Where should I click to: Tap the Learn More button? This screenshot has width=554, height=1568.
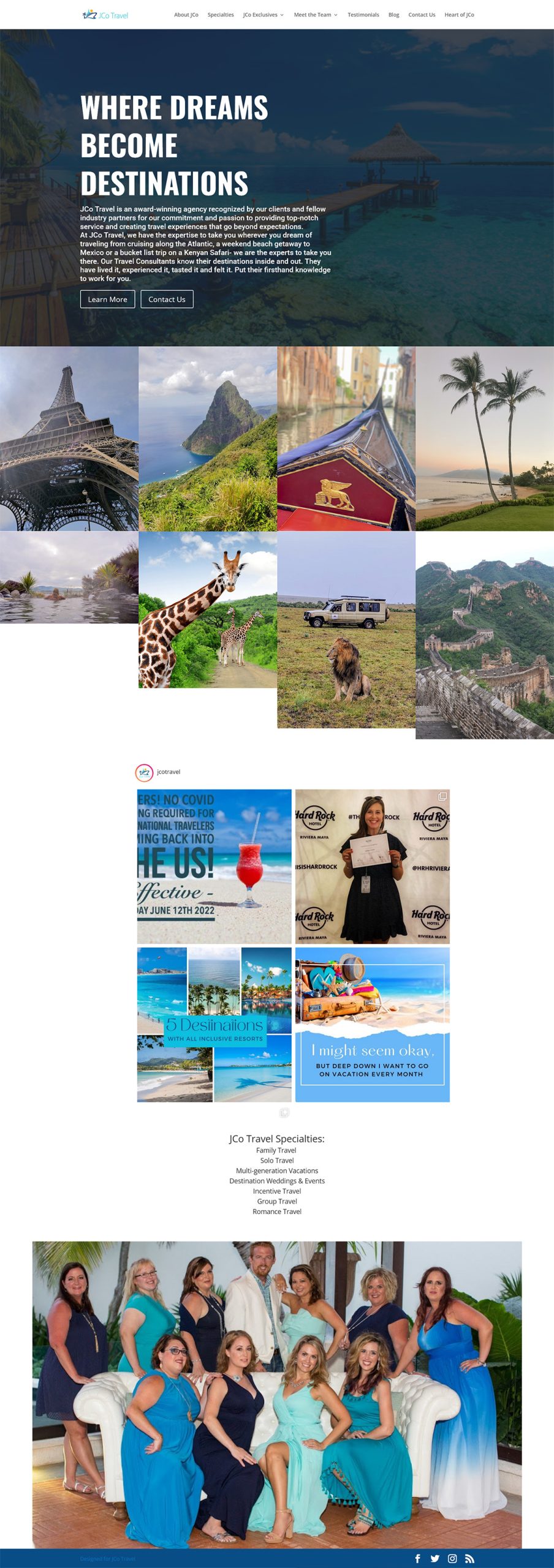click(107, 299)
